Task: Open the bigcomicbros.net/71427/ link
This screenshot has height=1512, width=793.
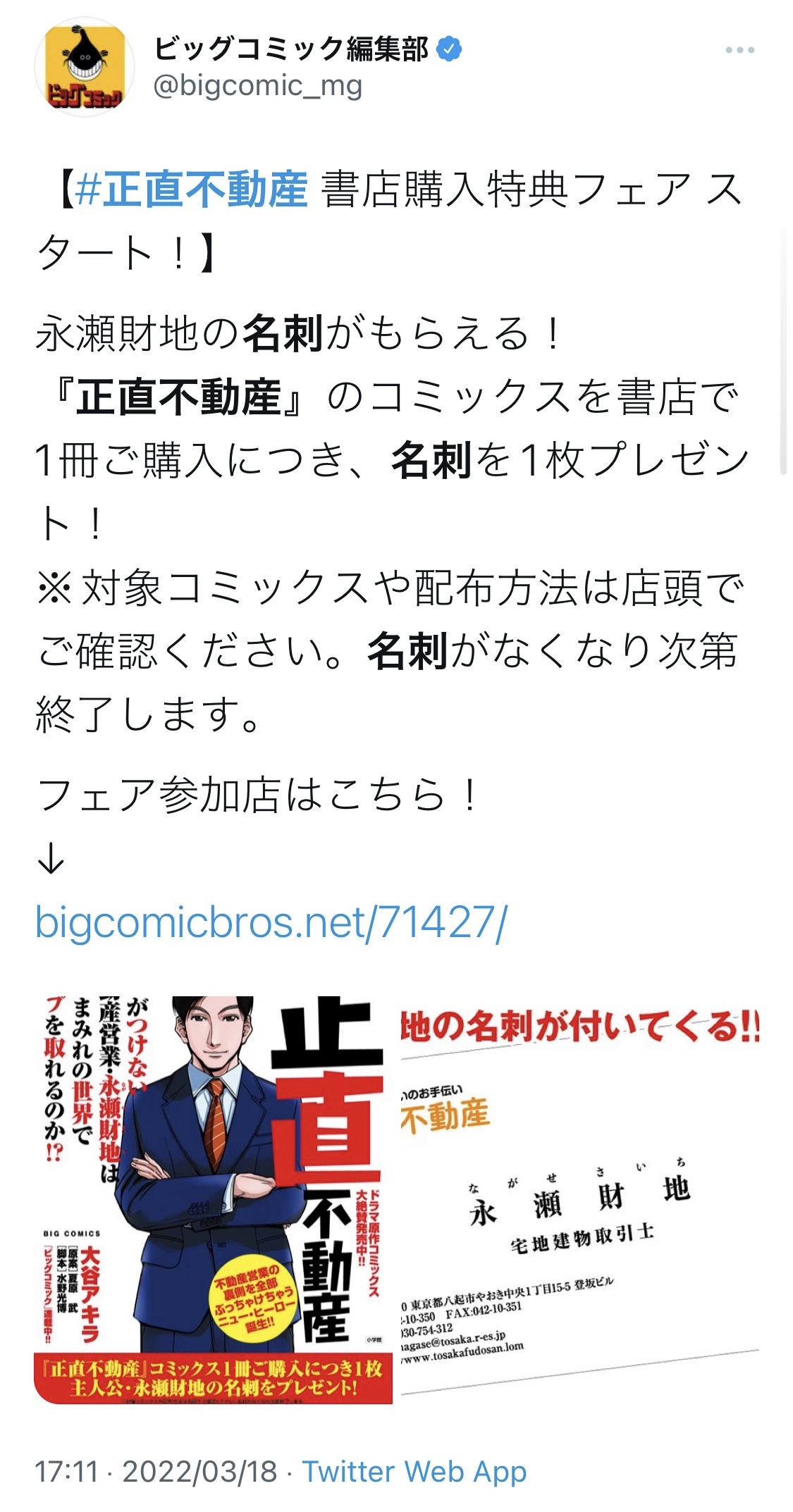Action: coord(271,922)
